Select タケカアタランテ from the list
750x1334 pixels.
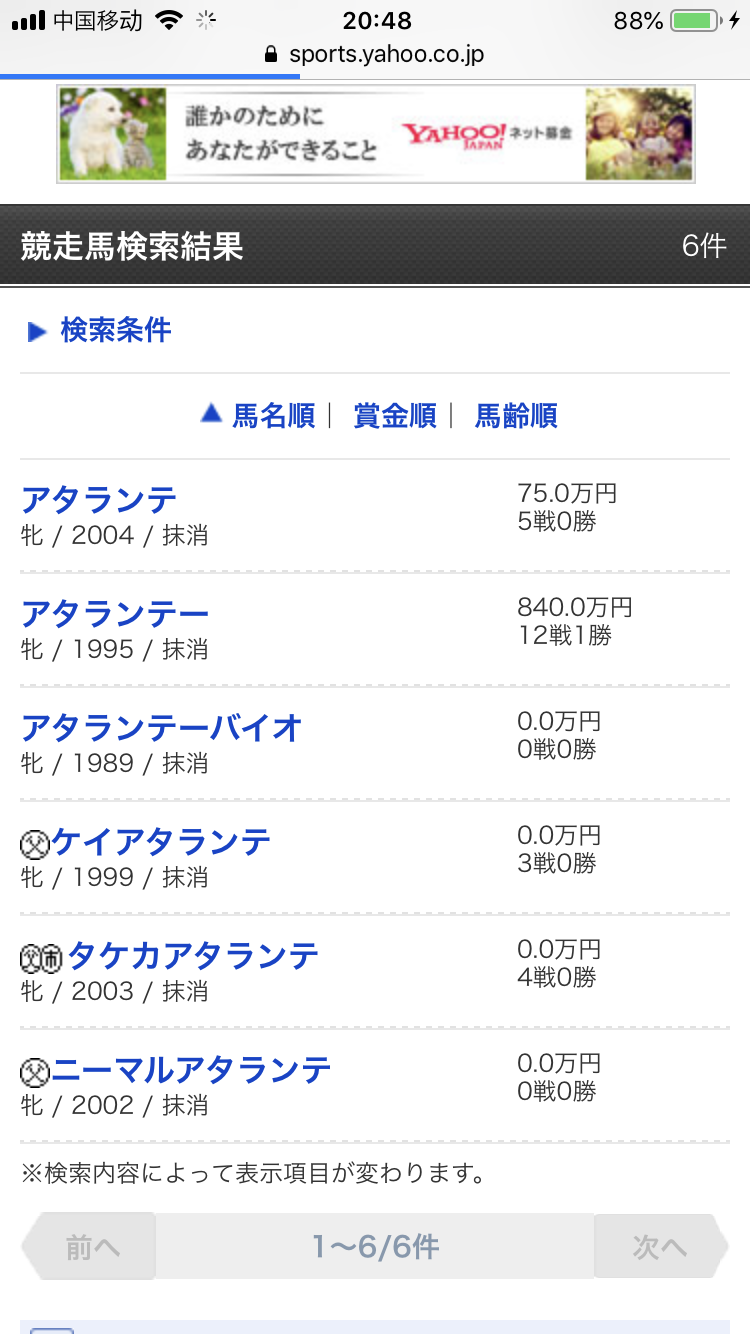(x=192, y=956)
